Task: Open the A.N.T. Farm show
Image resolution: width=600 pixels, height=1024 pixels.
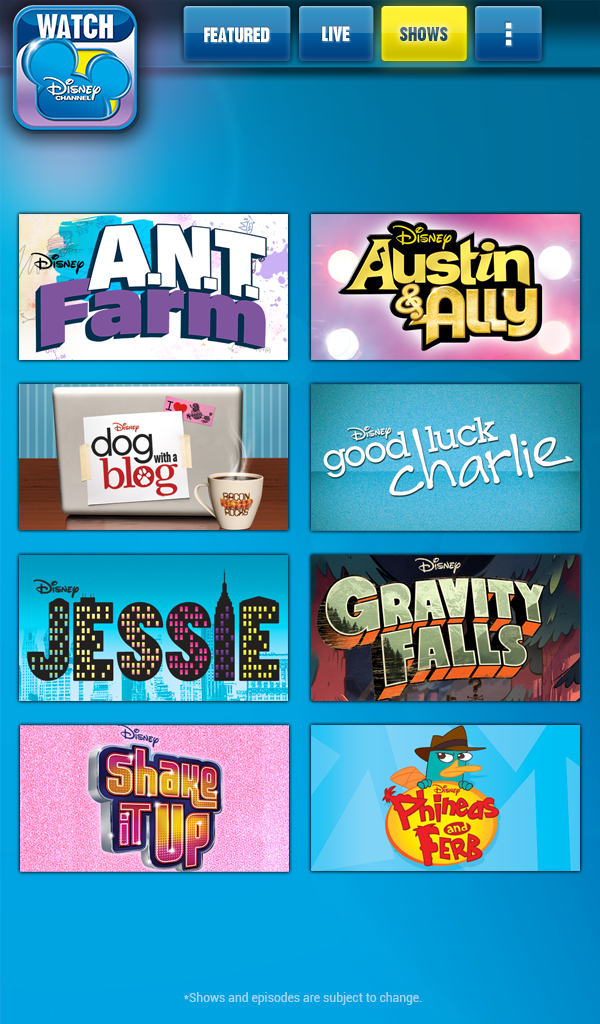Action: [x=153, y=287]
